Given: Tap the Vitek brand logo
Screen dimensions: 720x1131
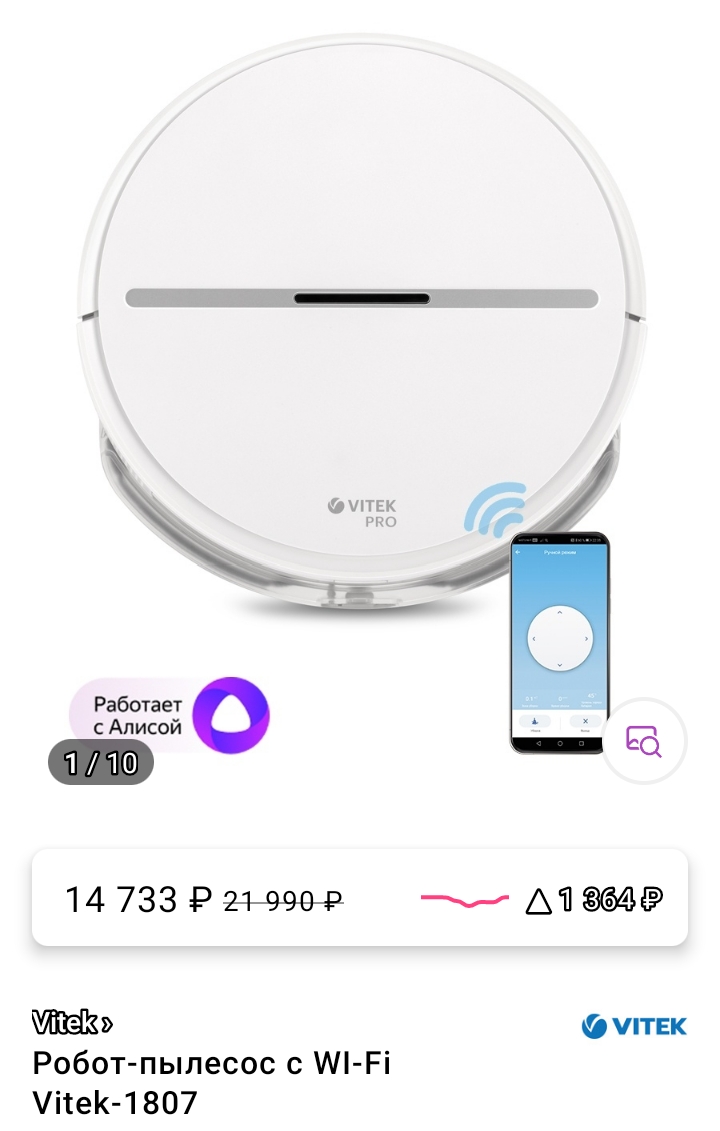Looking at the screenshot, I should coord(634,1026).
